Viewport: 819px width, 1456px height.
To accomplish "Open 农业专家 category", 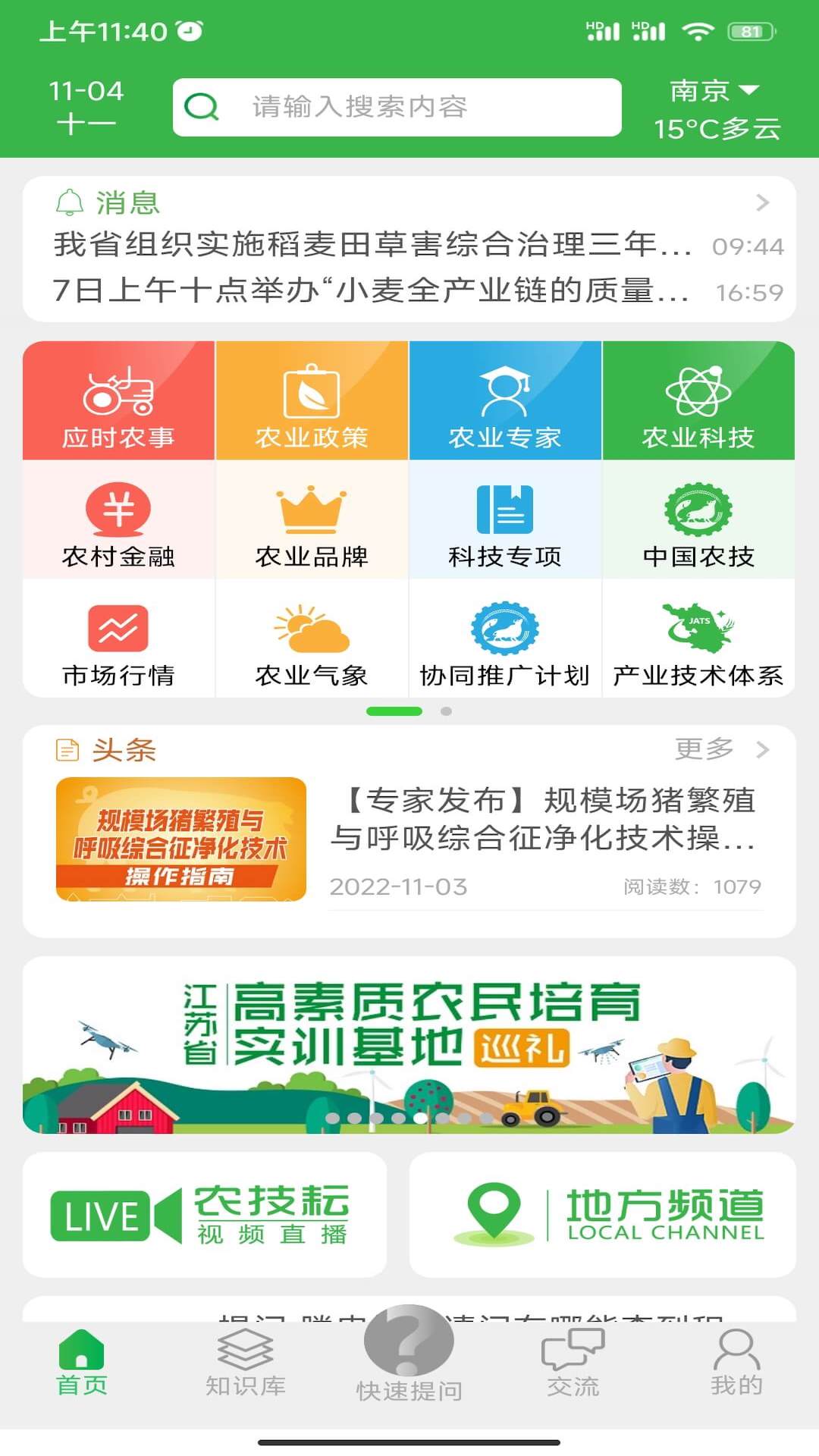I will coord(505,400).
